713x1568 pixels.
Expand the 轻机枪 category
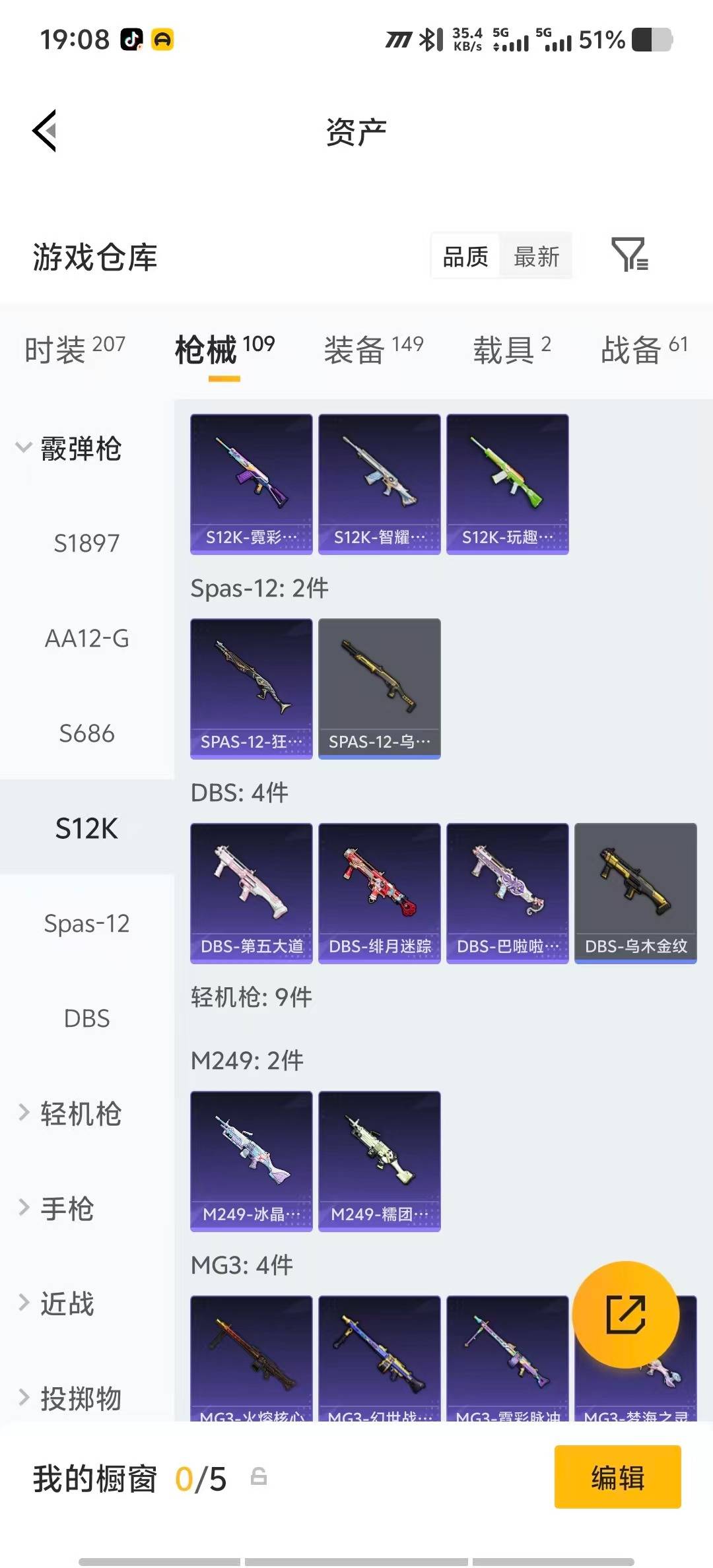click(69, 1114)
